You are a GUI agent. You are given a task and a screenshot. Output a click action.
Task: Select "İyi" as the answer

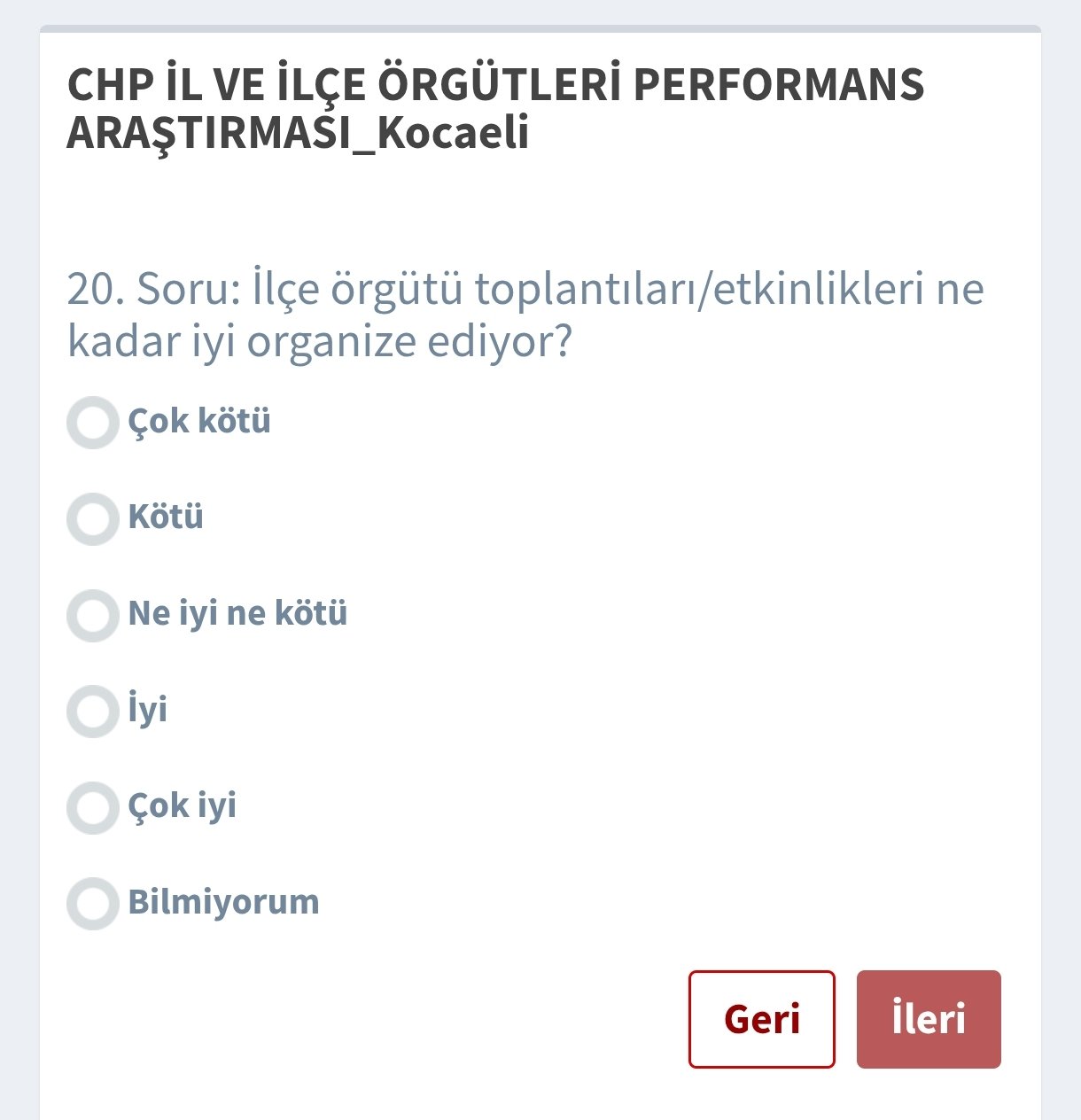click(x=93, y=712)
